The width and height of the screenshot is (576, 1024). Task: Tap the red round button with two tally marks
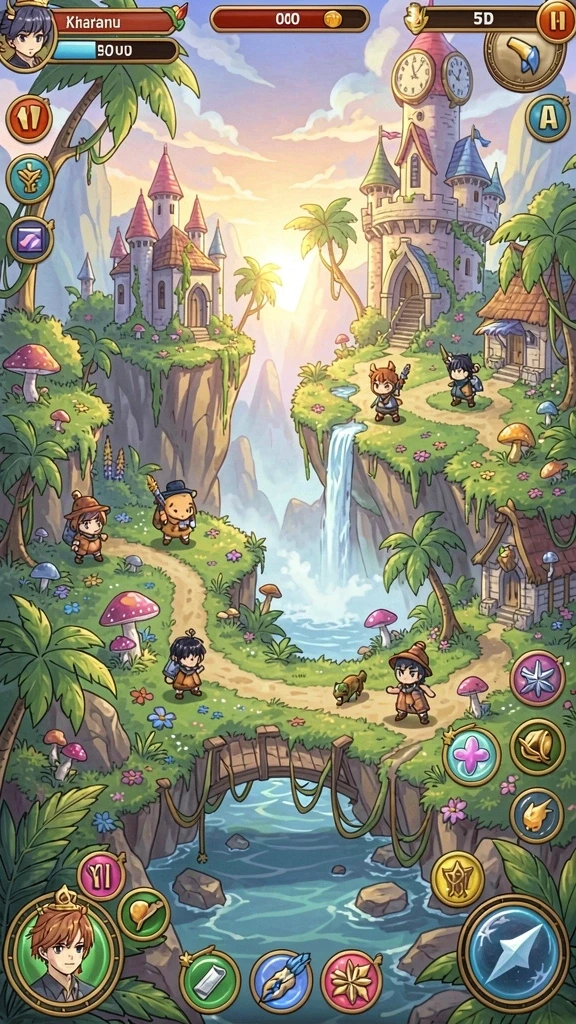(29, 118)
